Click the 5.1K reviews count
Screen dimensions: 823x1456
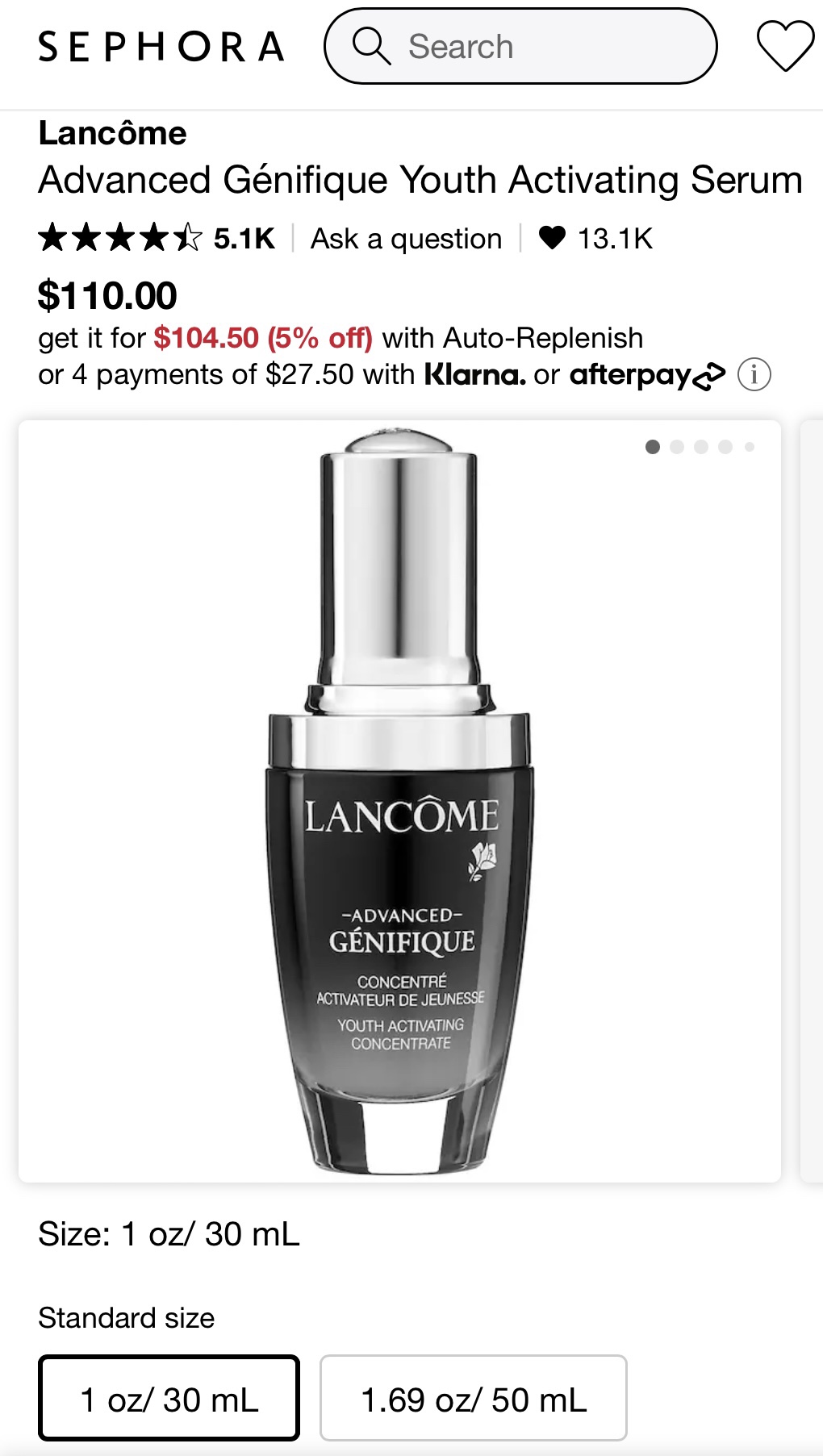coord(244,238)
